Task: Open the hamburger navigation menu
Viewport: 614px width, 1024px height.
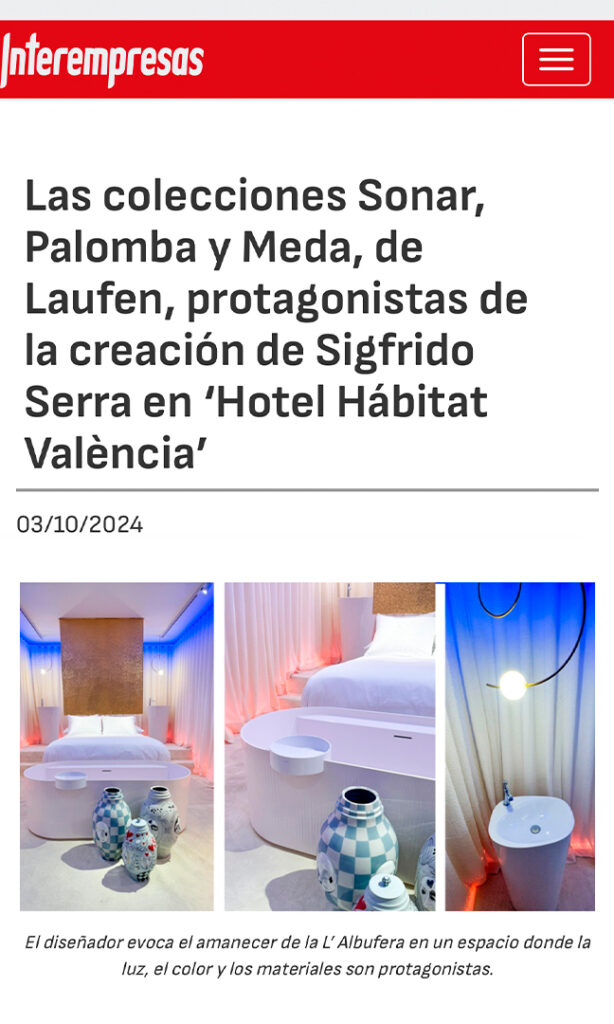Action: (x=556, y=60)
